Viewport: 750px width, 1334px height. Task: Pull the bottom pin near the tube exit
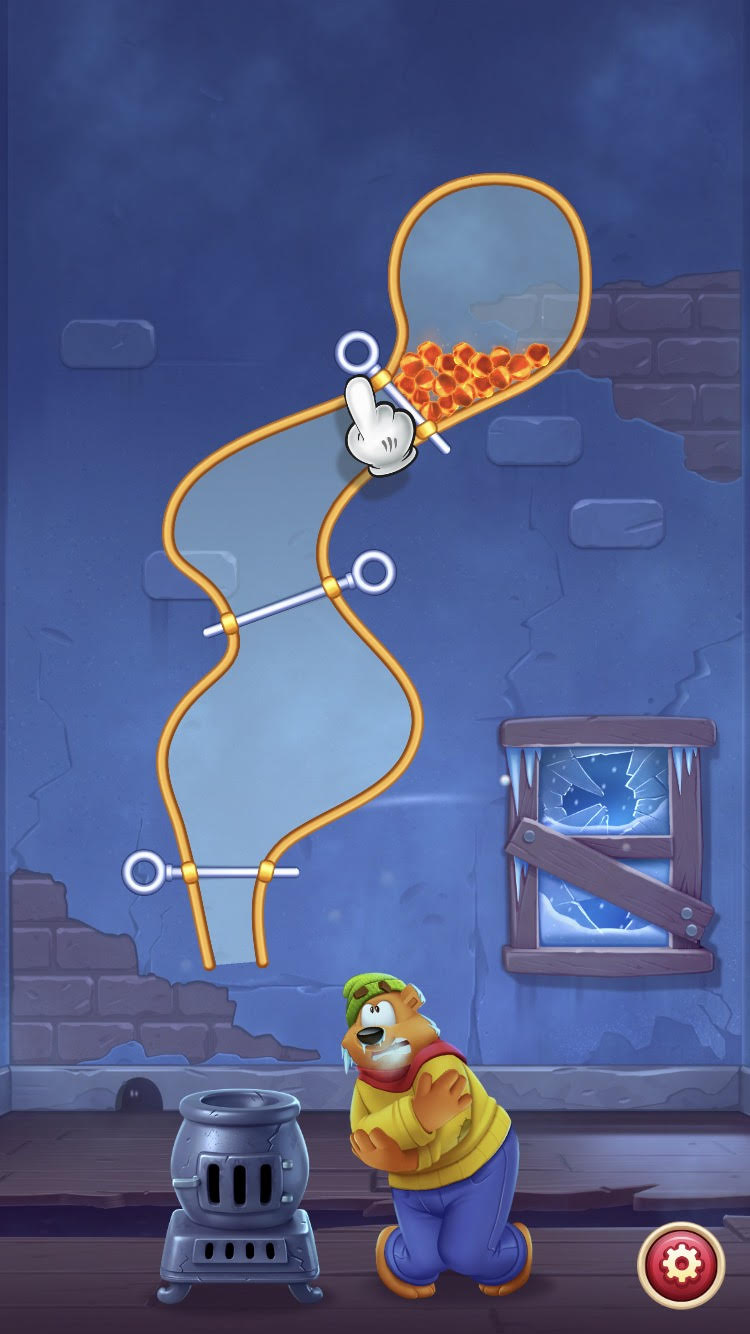(144, 871)
